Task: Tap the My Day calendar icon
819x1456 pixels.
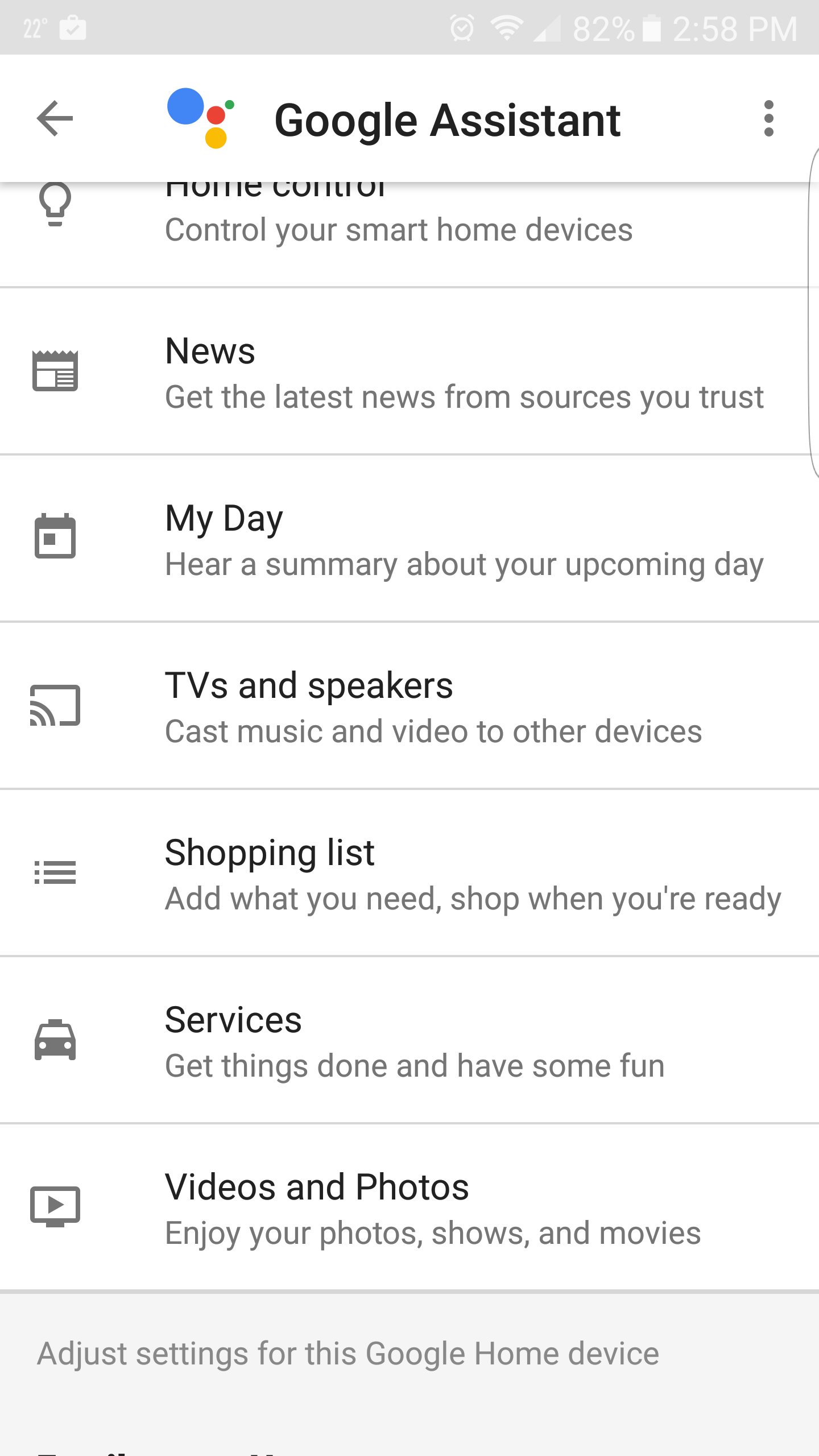Action: (x=55, y=537)
